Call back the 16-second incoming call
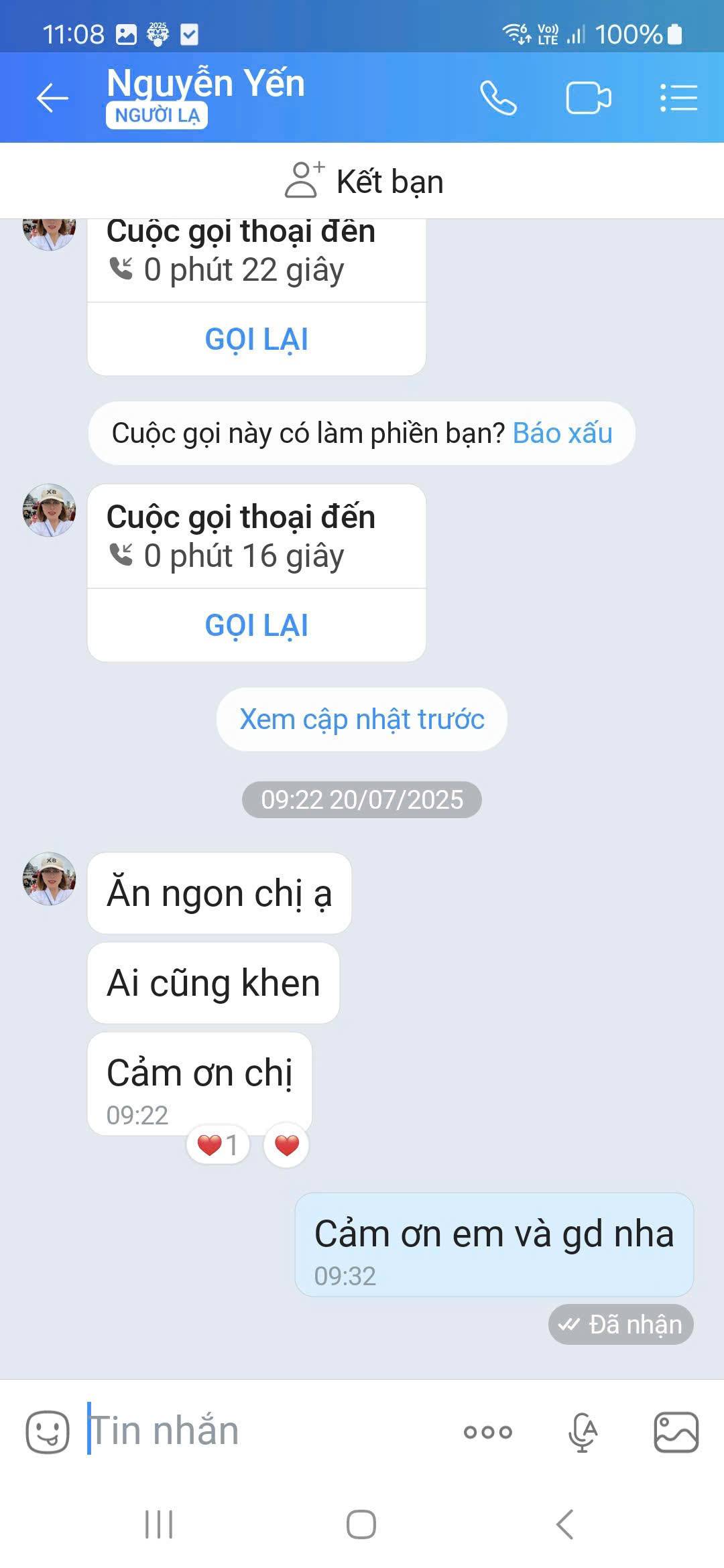The image size is (724, 1568). click(256, 626)
